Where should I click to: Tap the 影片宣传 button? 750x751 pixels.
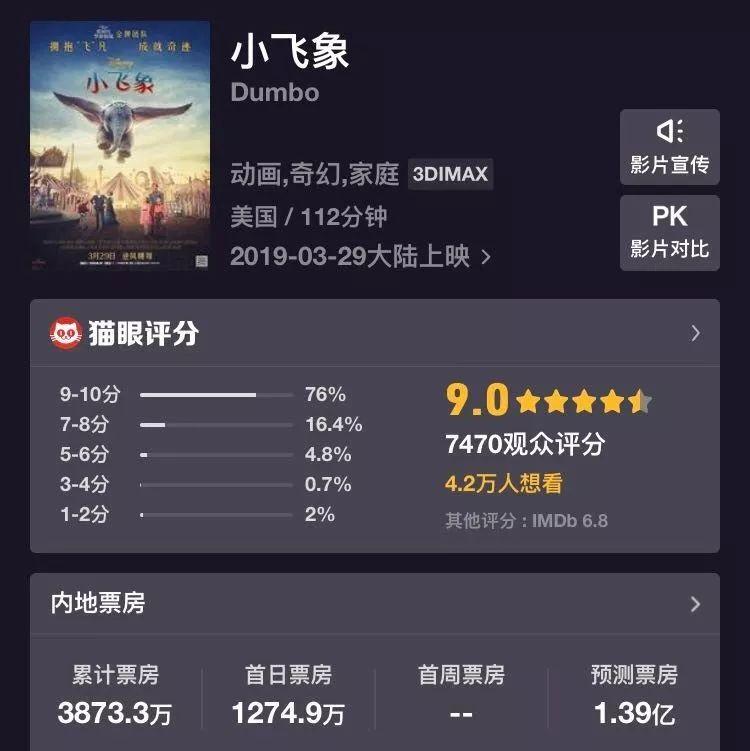pyautogui.click(x=669, y=147)
